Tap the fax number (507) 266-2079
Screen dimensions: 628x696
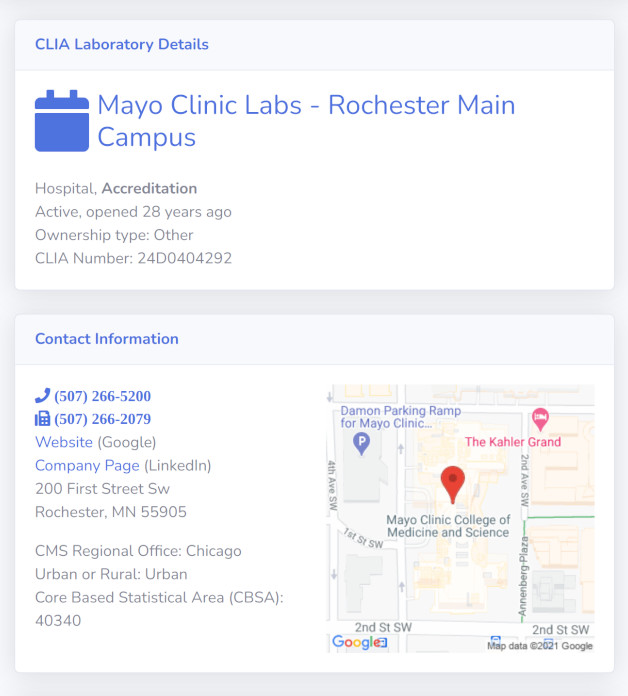click(x=102, y=419)
